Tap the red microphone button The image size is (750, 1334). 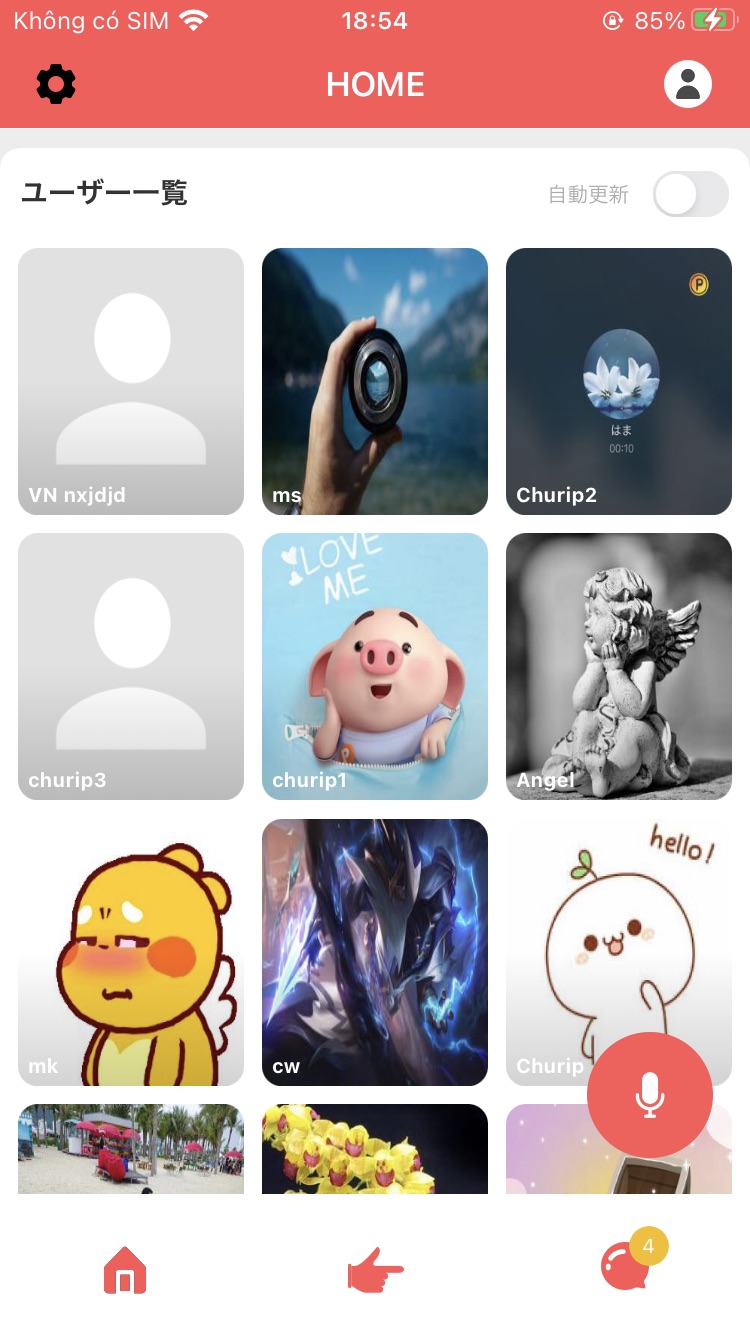tap(650, 1095)
